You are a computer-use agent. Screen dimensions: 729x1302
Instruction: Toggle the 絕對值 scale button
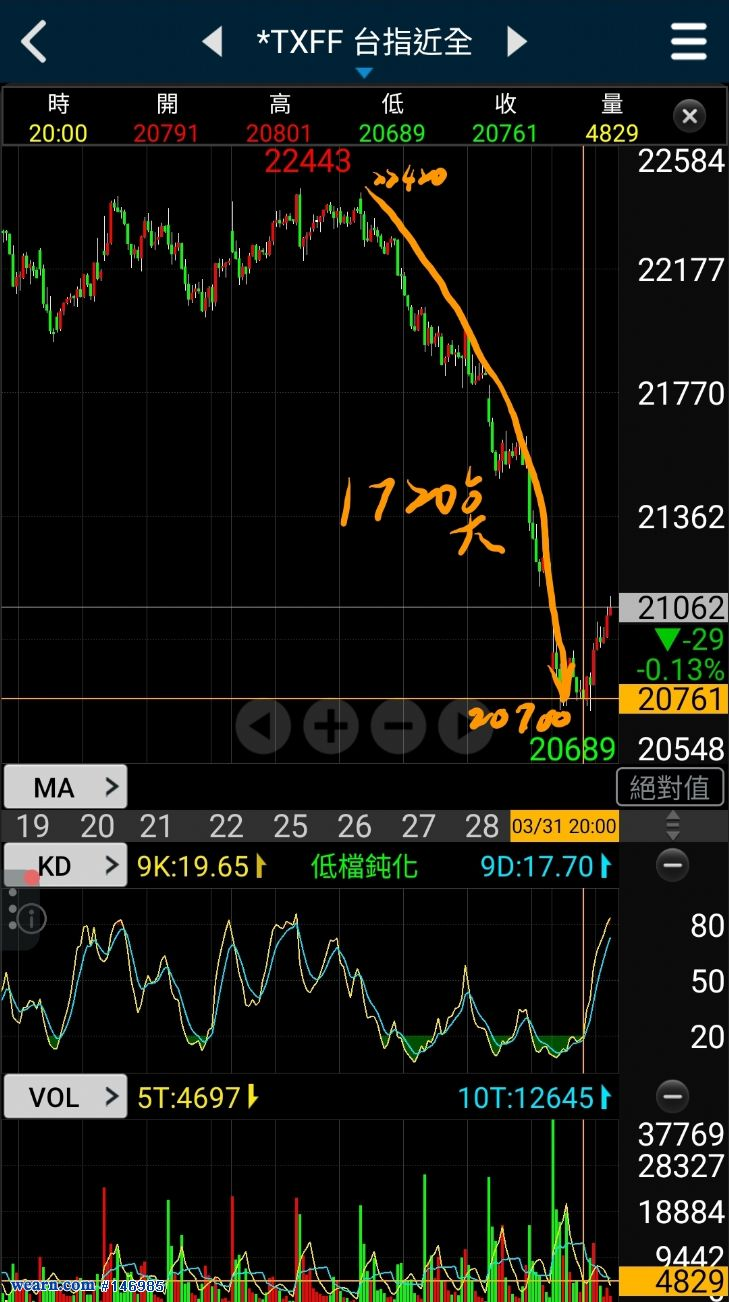[x=670, y=787]
